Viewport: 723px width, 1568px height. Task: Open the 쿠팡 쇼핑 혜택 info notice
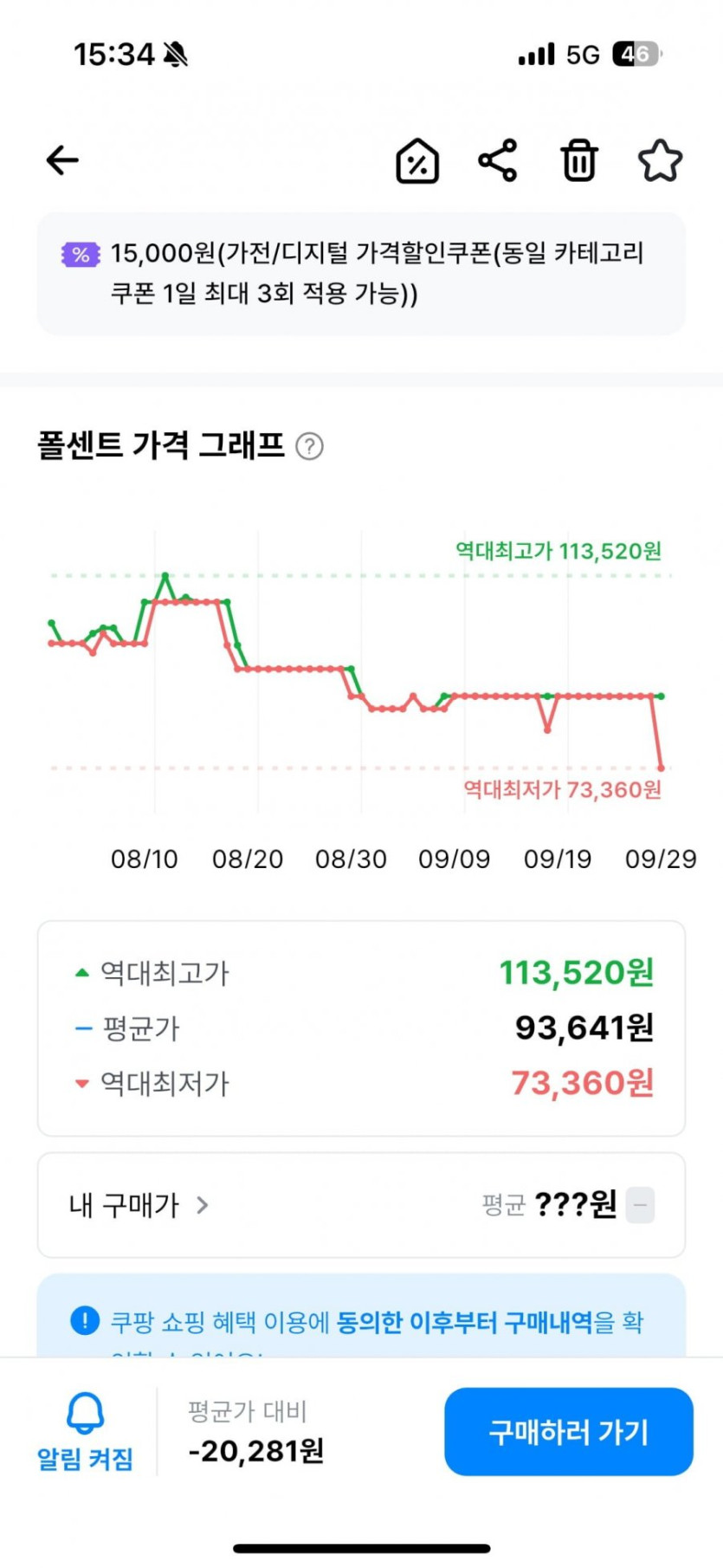[x=361, y=1321]
